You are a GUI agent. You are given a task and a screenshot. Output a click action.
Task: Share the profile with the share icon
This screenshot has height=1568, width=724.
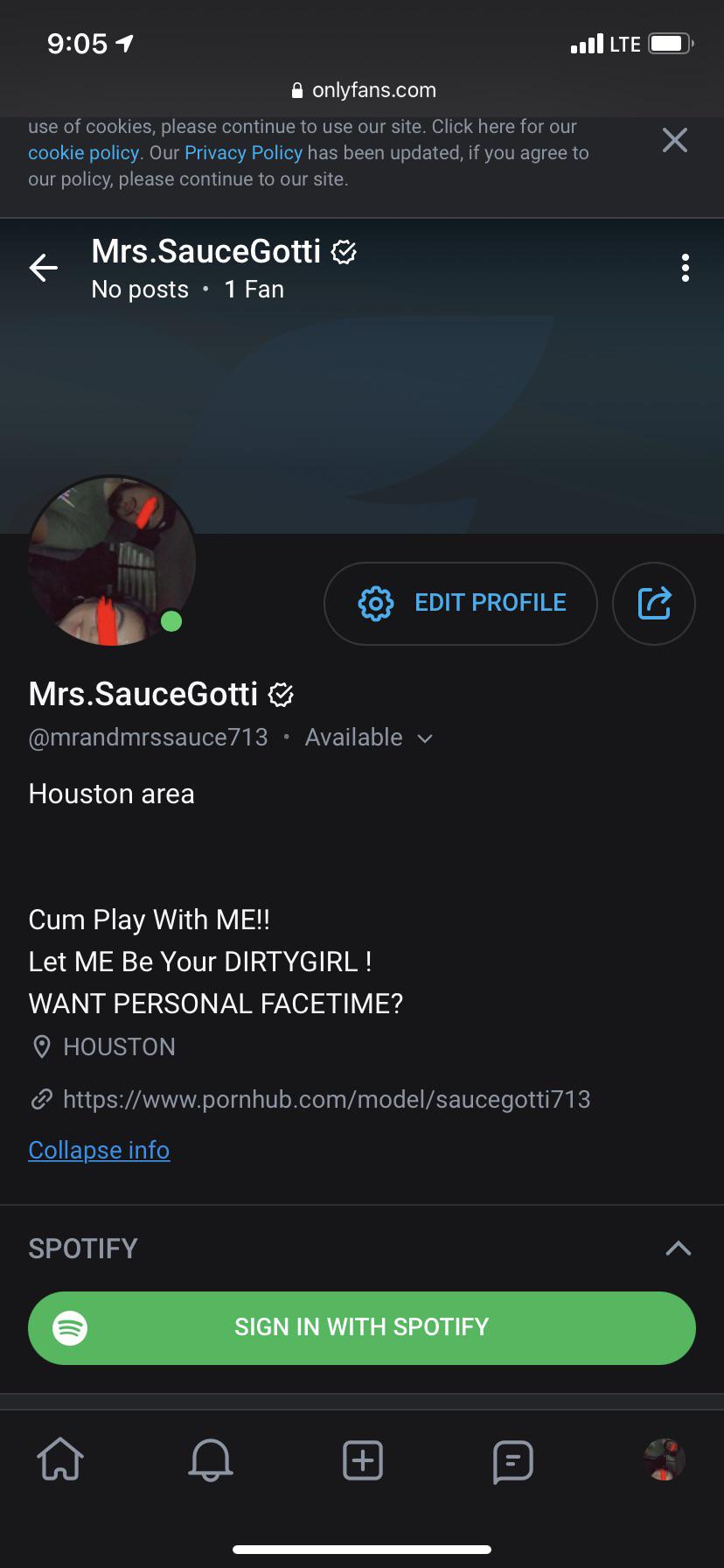(x=653, y=603)
